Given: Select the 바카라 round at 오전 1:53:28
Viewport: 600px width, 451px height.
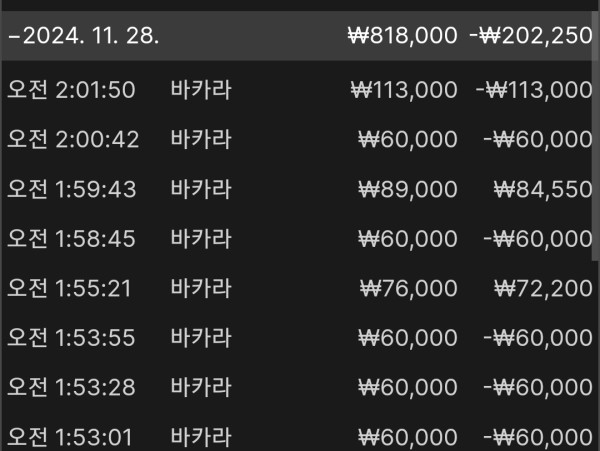Looking at the screenshot, I should point(300,388).
